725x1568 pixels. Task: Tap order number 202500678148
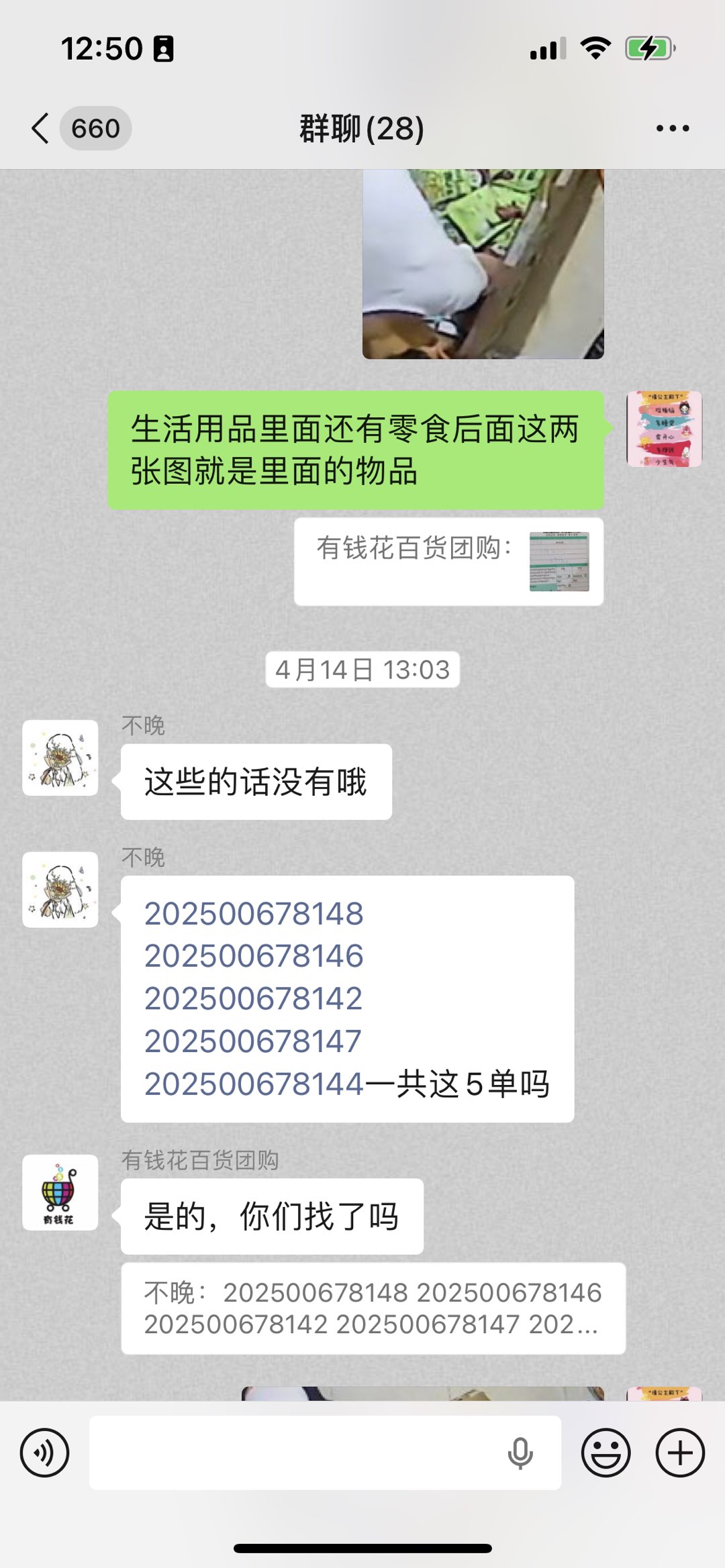click(x=254, y=913)
